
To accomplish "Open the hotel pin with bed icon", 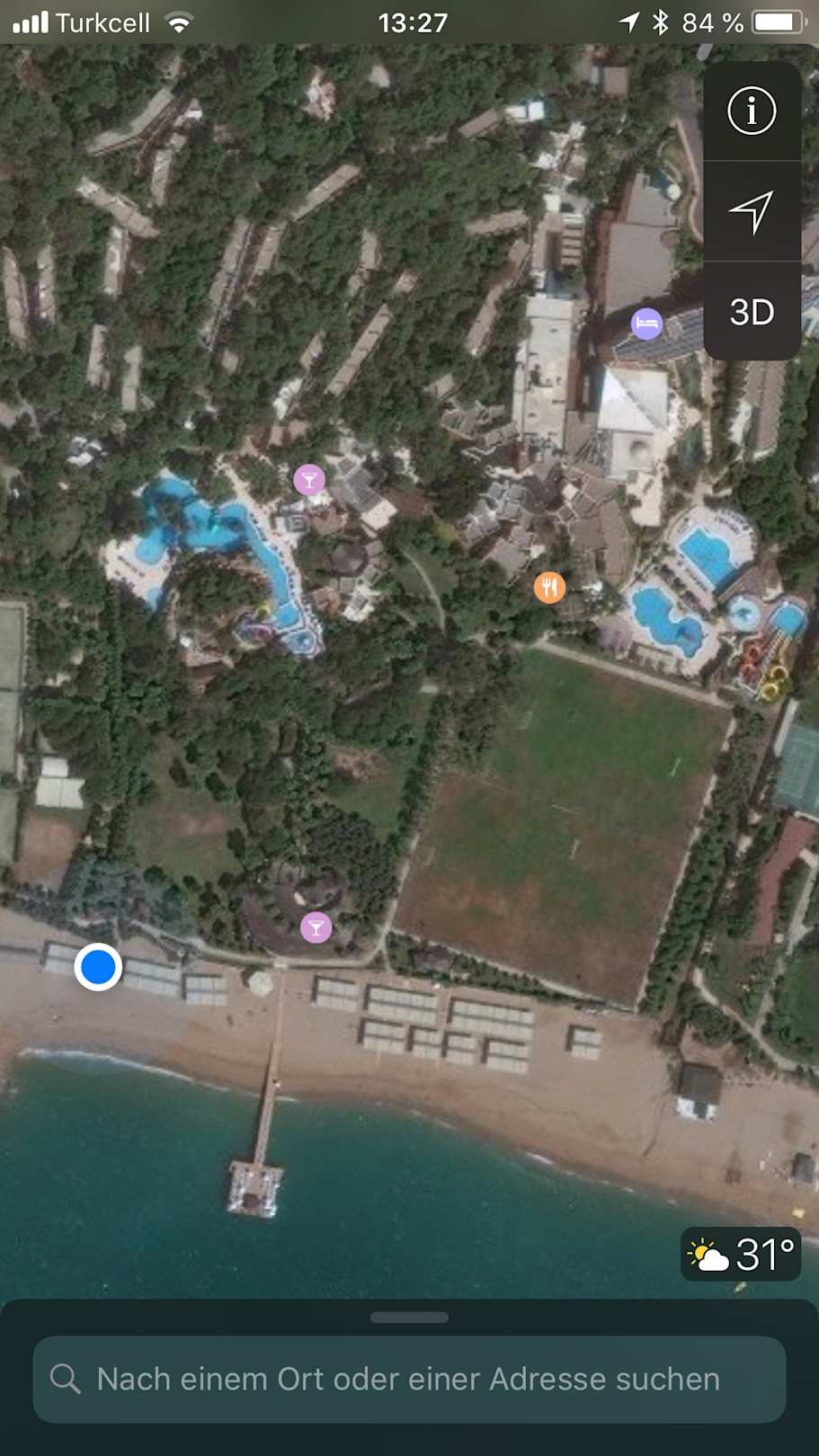I will click(x=646, y=323).
